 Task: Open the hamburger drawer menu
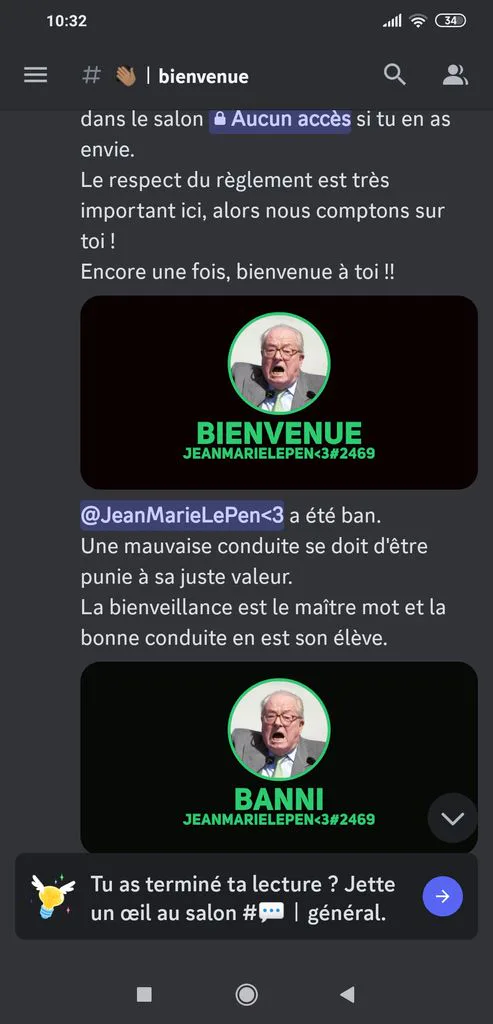(x=35, y=76)
